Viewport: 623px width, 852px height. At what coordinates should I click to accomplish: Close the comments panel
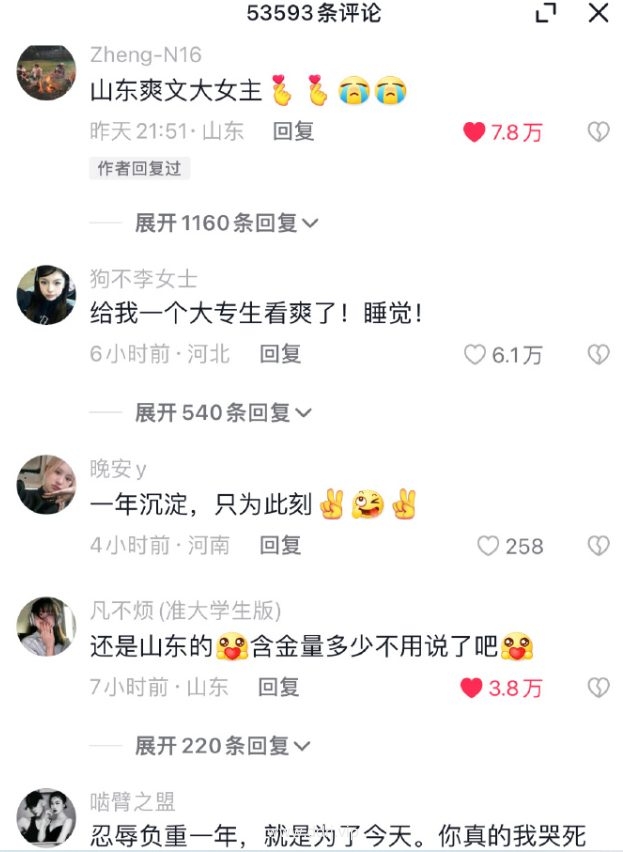pyautogui.click(x=598, y=13)
